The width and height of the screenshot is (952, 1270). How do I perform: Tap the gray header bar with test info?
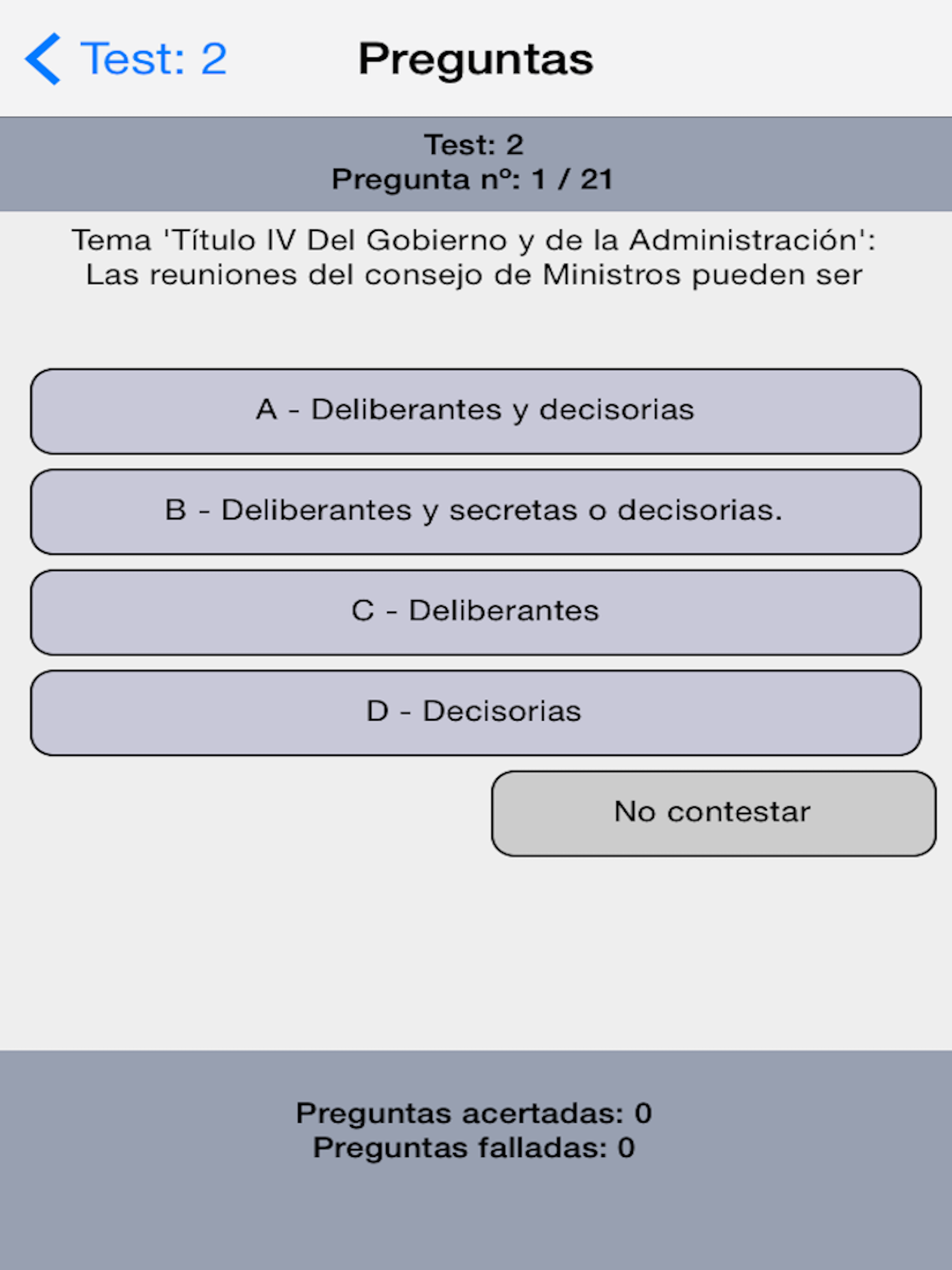coord(476,163)
